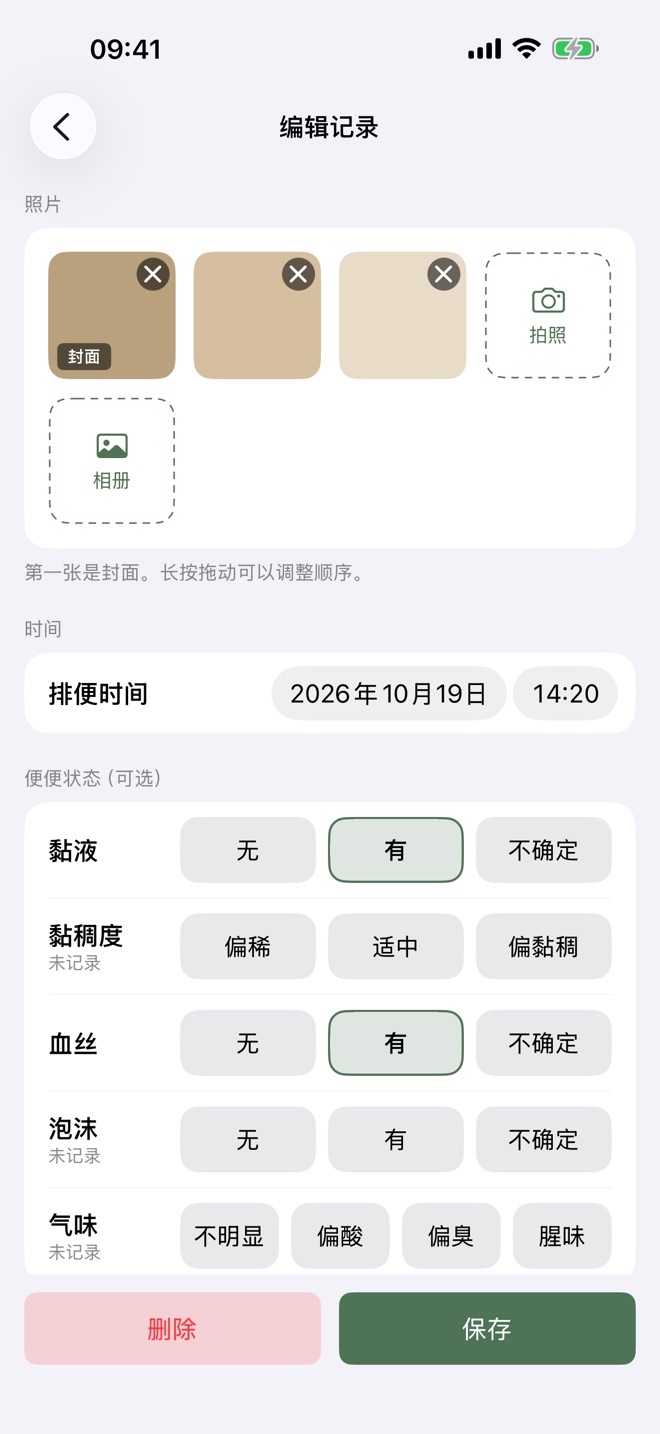The width and height of the screenshot is (660, 1434).
Task: Select 无 for 黏液
Action: (x=248, y=850)
